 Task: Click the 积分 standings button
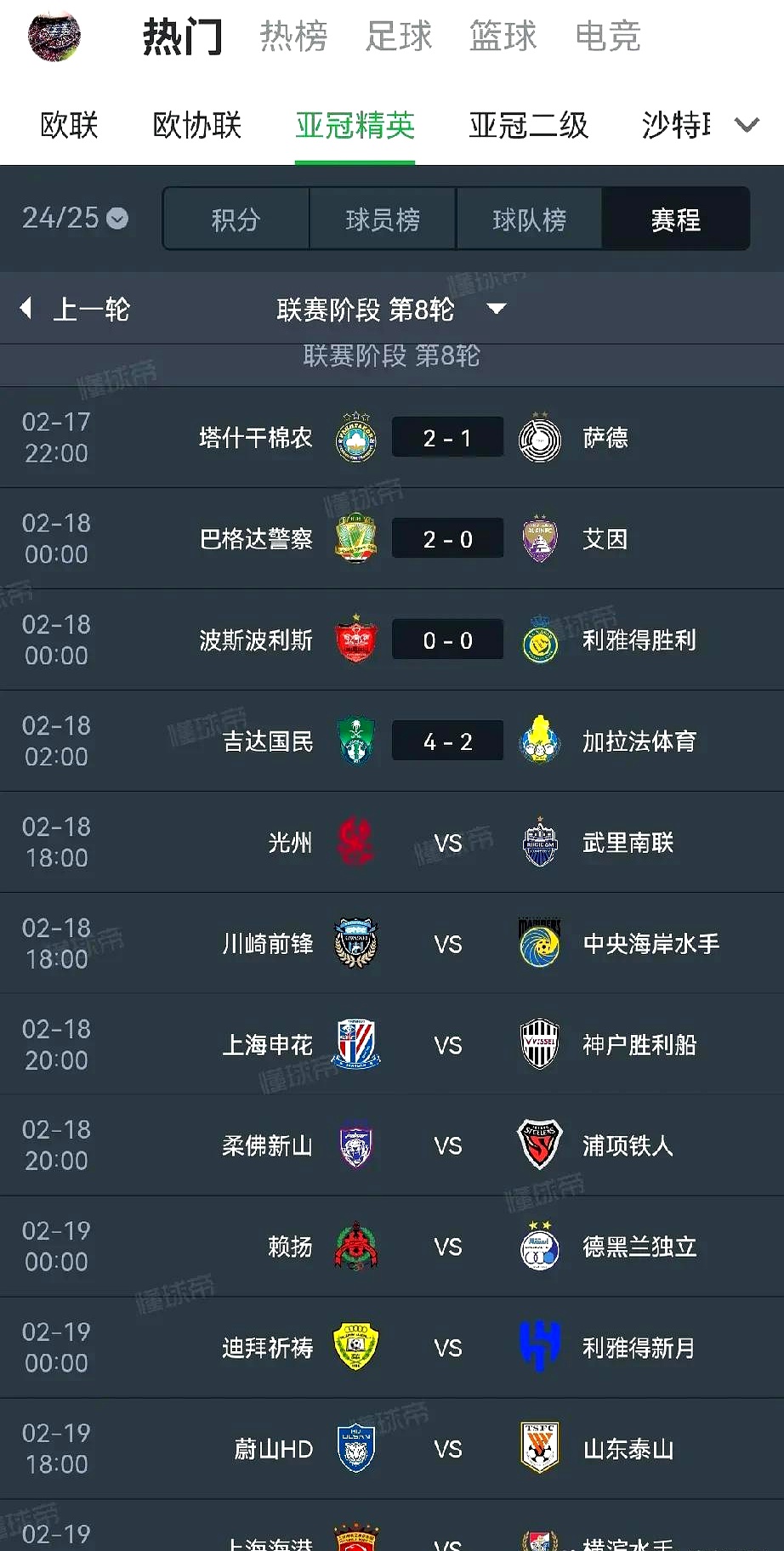[235, 219]
